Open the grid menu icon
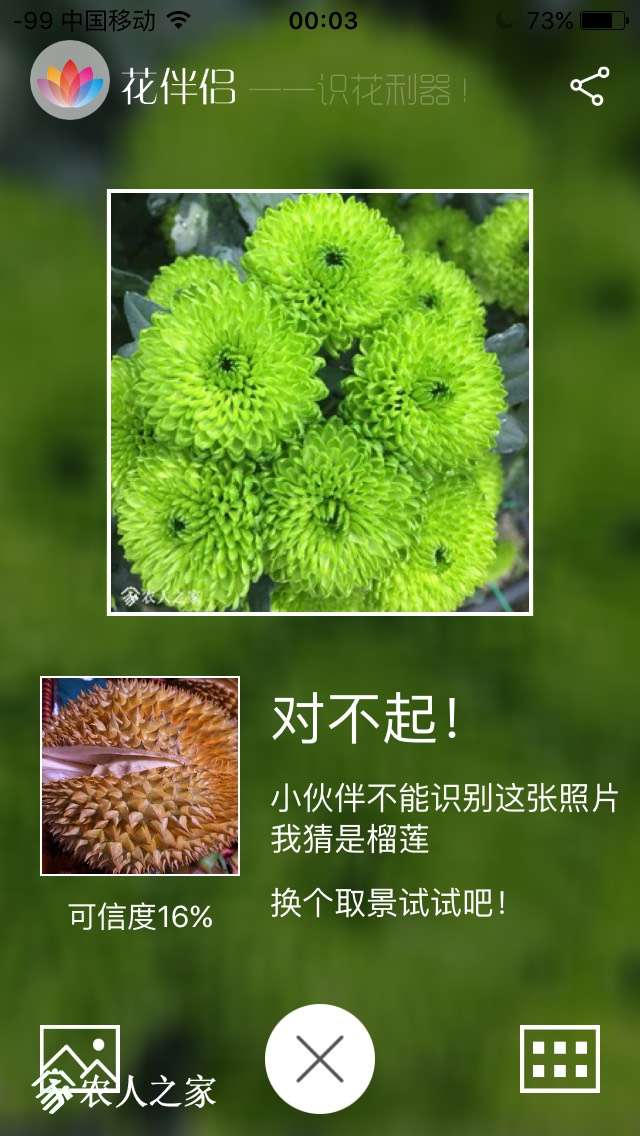 (x=560, y=1058)
